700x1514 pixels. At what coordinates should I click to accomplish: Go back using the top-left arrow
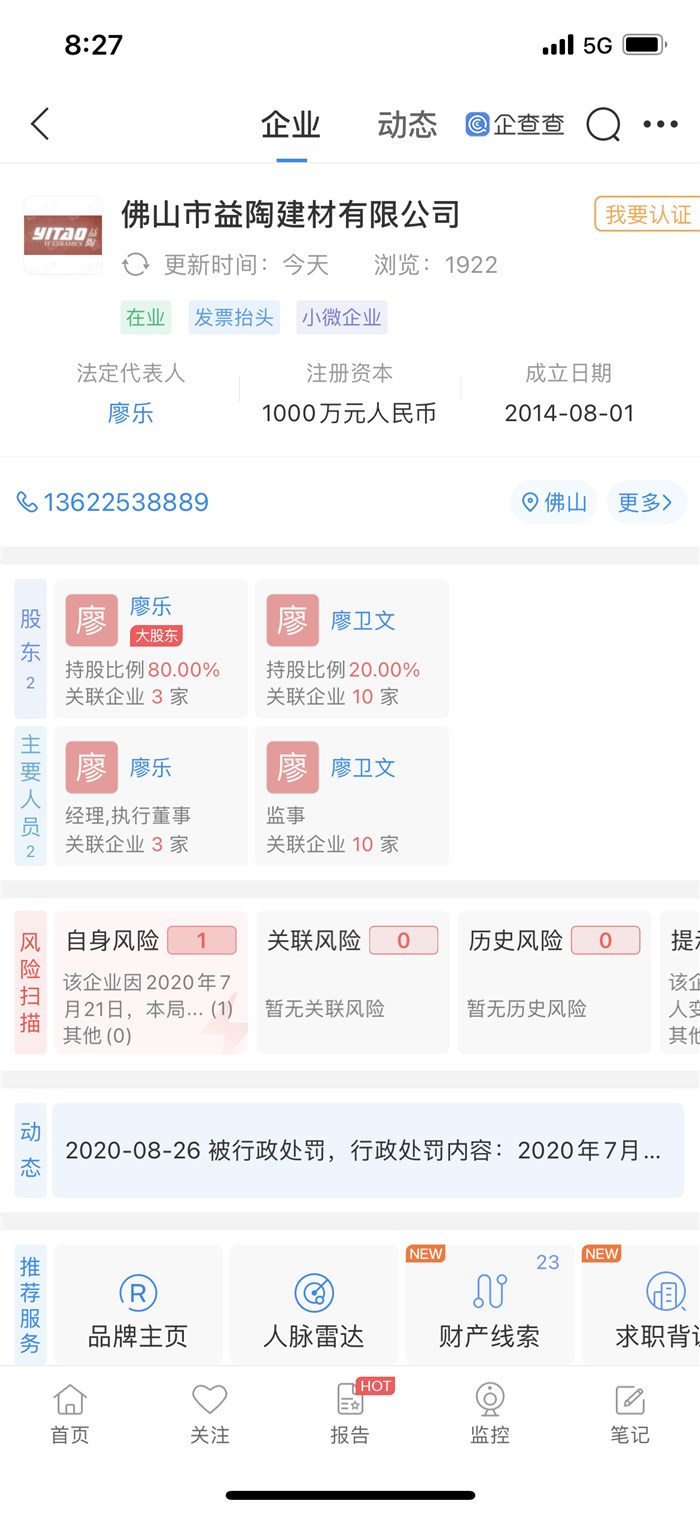(x=40, y=125)
